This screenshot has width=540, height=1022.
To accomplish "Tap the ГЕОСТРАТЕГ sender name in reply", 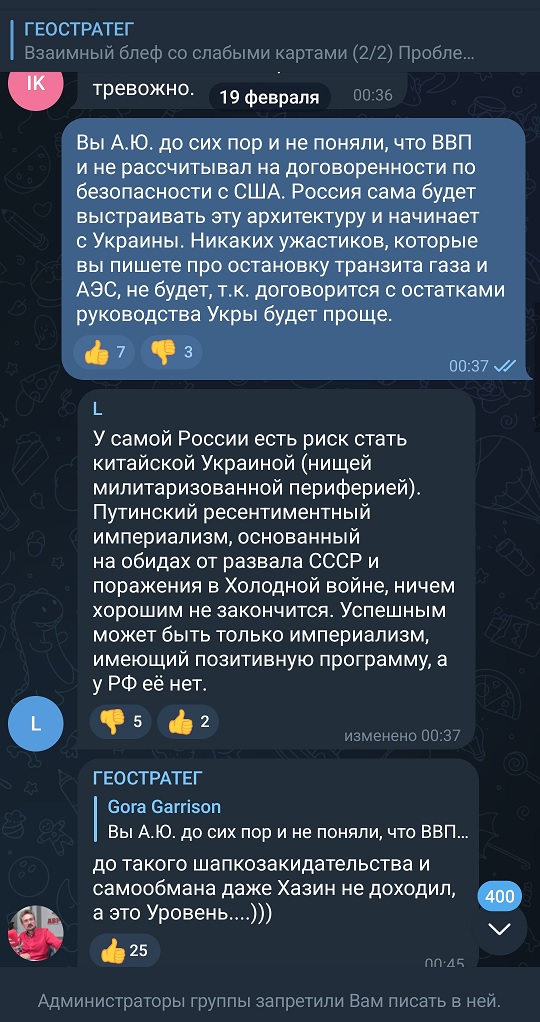I will (x=148, y=778).
